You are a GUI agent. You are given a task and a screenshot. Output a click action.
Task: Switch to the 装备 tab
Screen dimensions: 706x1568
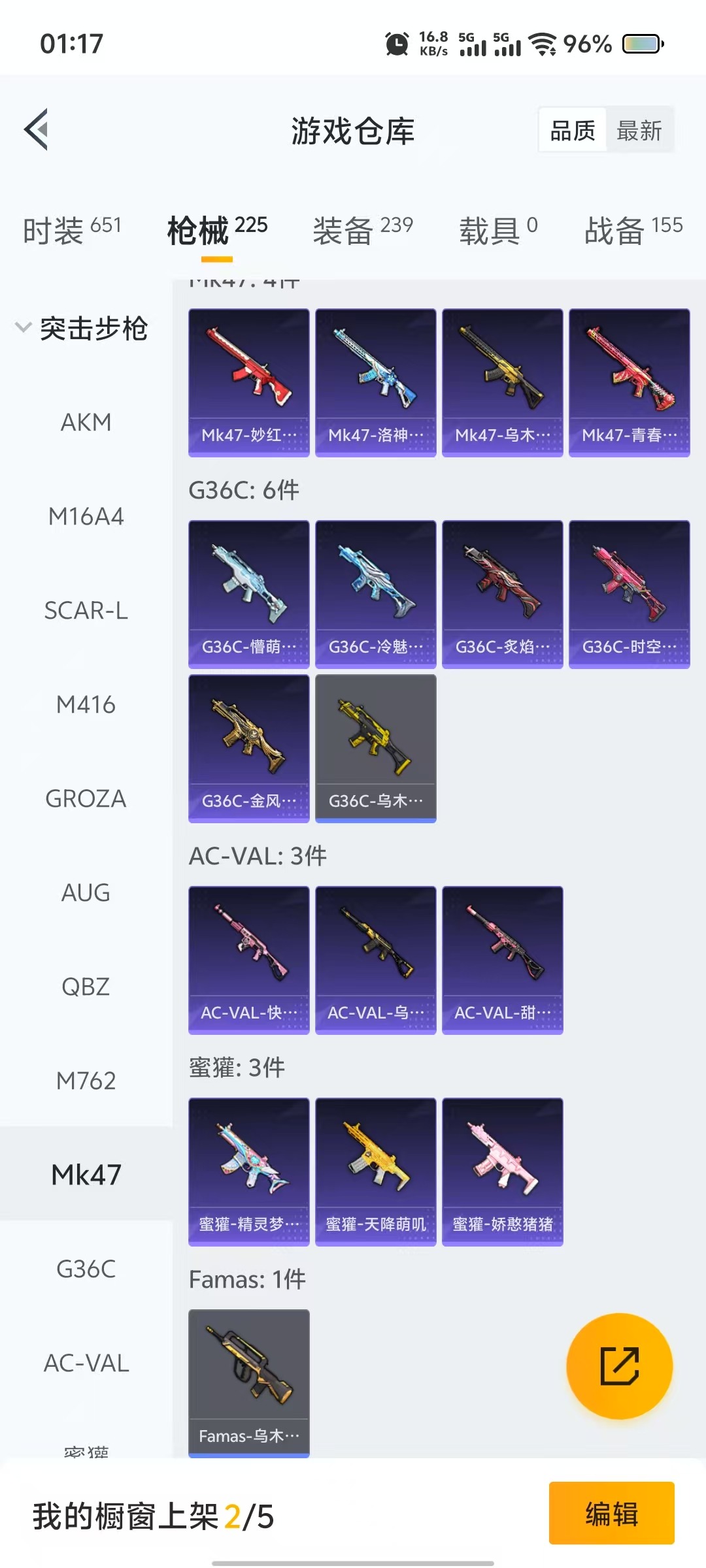(x=363, y=230)
